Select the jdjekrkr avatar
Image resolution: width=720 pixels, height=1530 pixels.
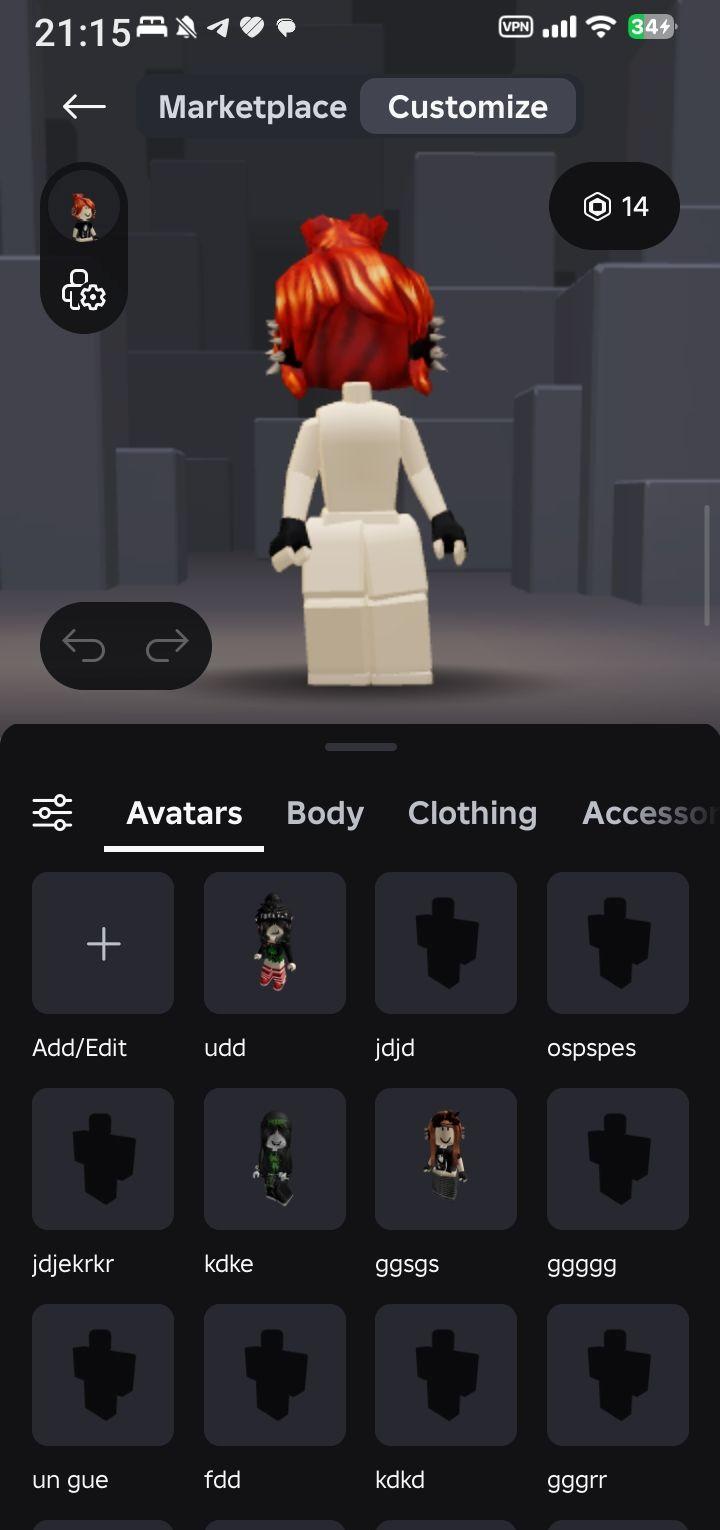click(103, 1159)
